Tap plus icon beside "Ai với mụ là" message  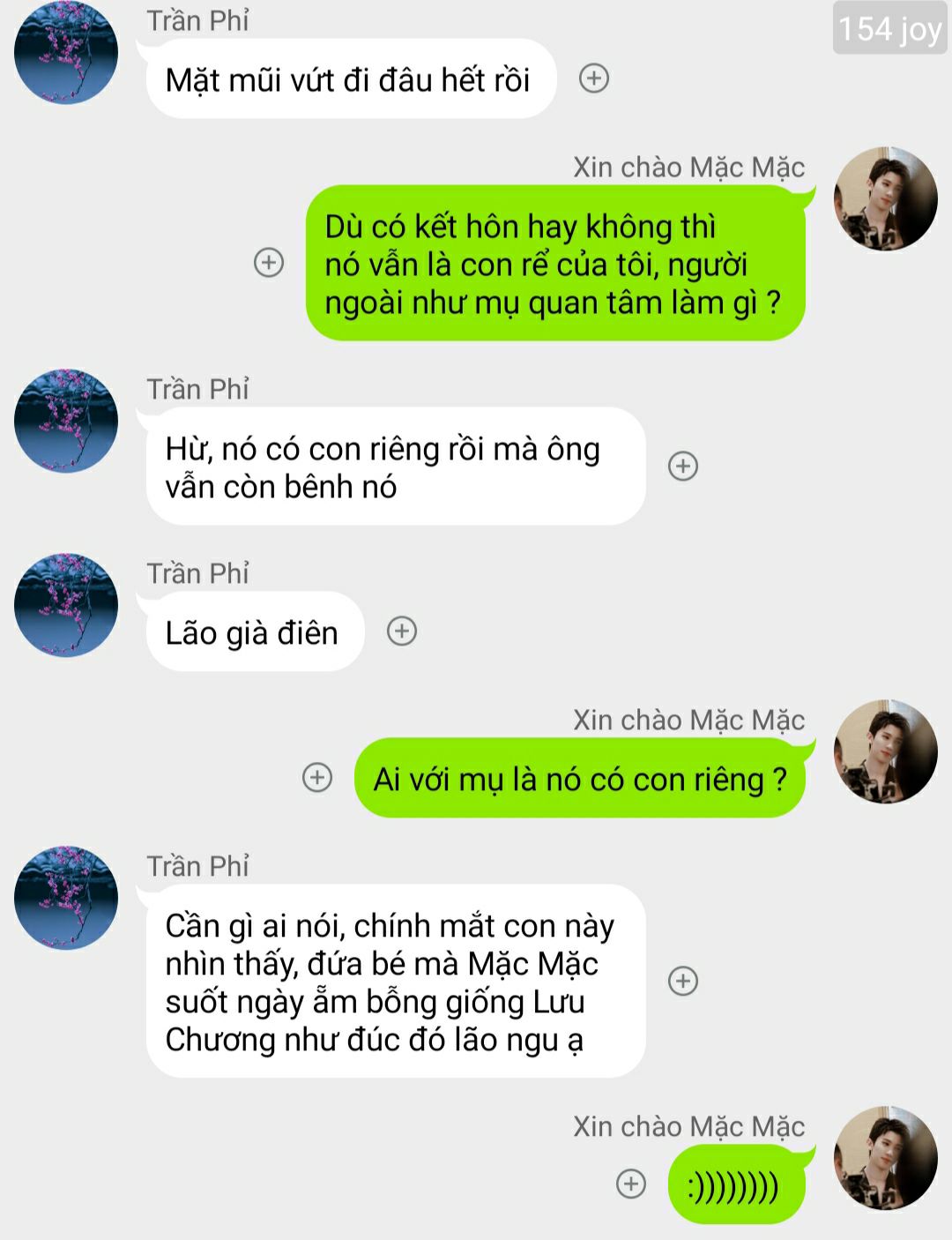317,777
